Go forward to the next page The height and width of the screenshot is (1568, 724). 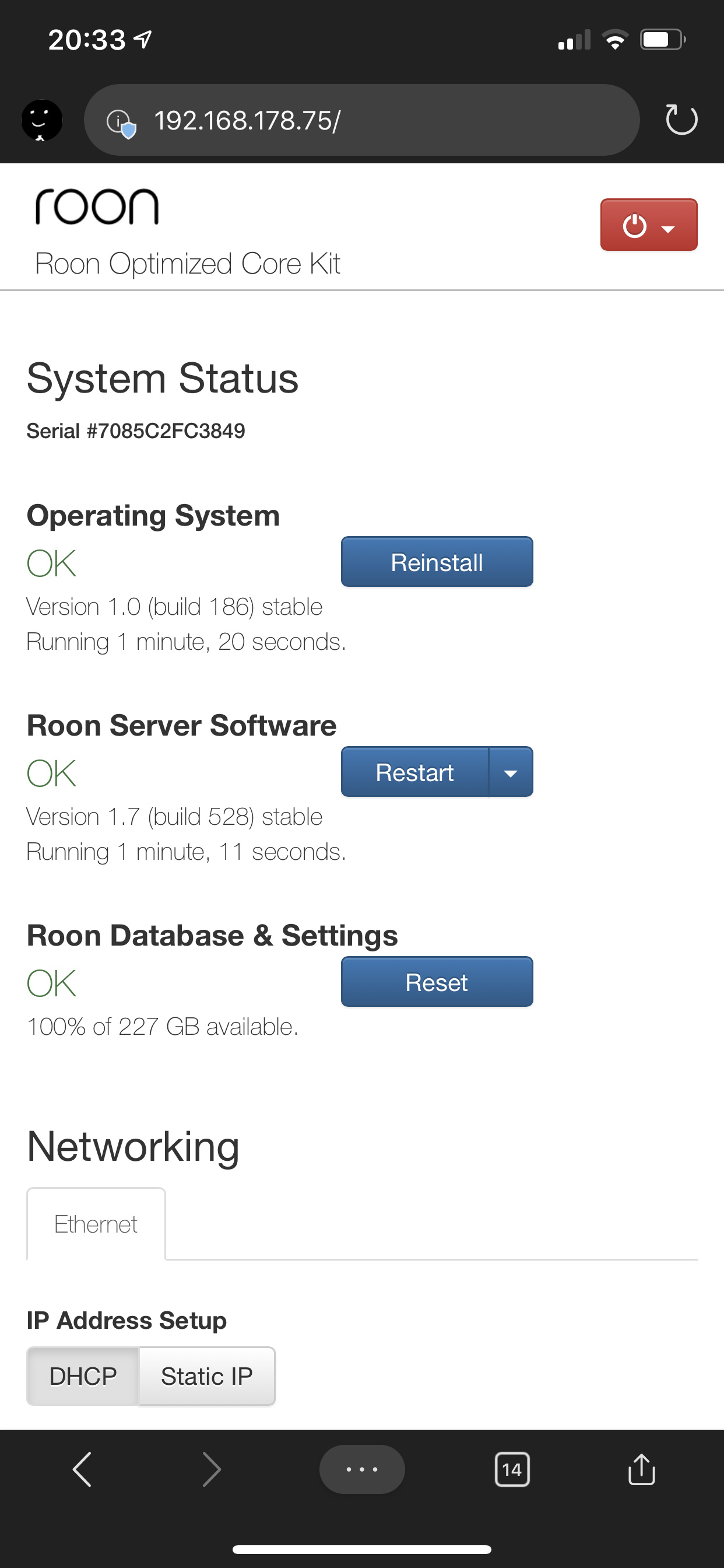pos(211,1469)
